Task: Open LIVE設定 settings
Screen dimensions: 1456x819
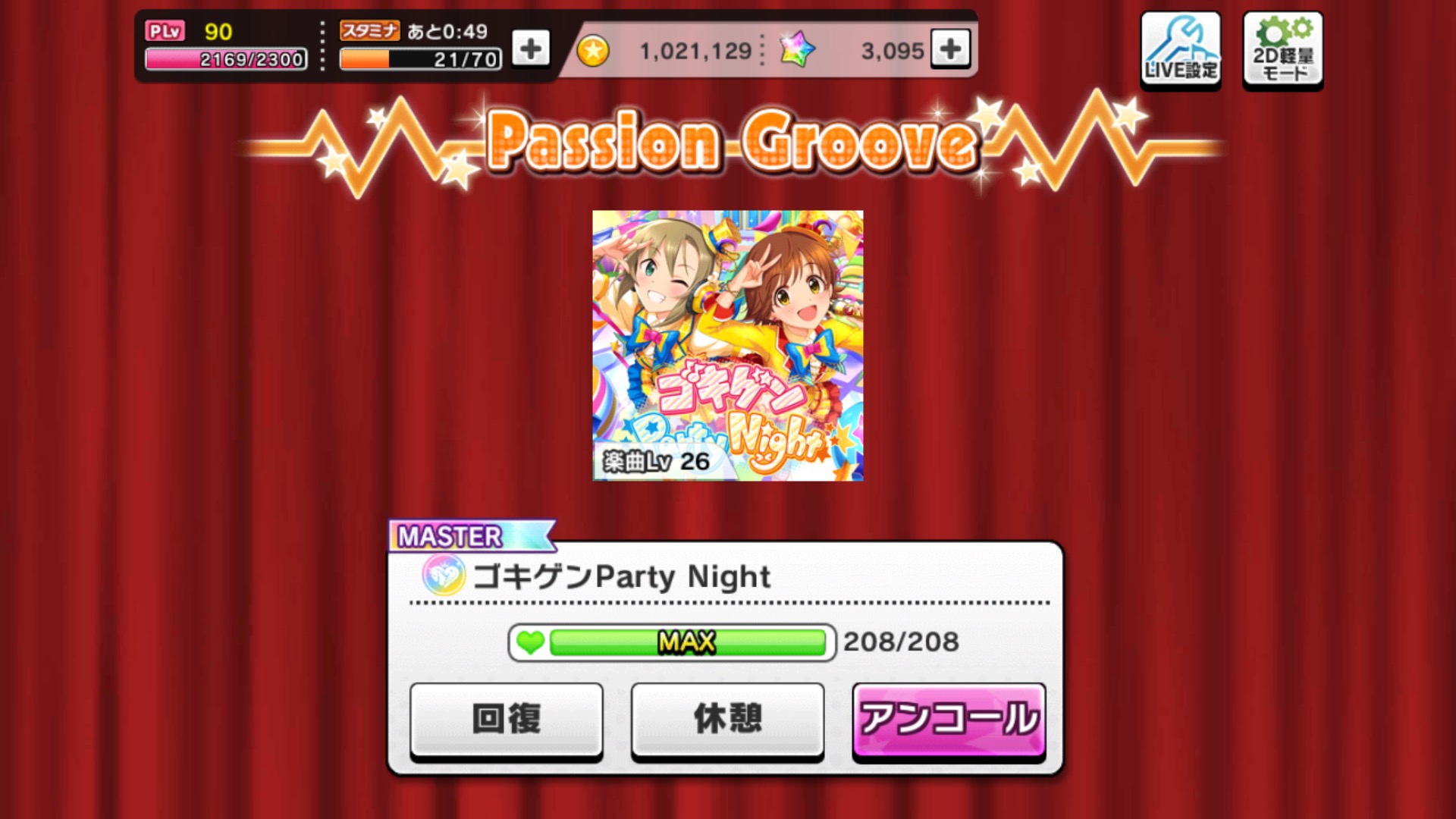Action: pyautogui.click(x=1180, y=50)
